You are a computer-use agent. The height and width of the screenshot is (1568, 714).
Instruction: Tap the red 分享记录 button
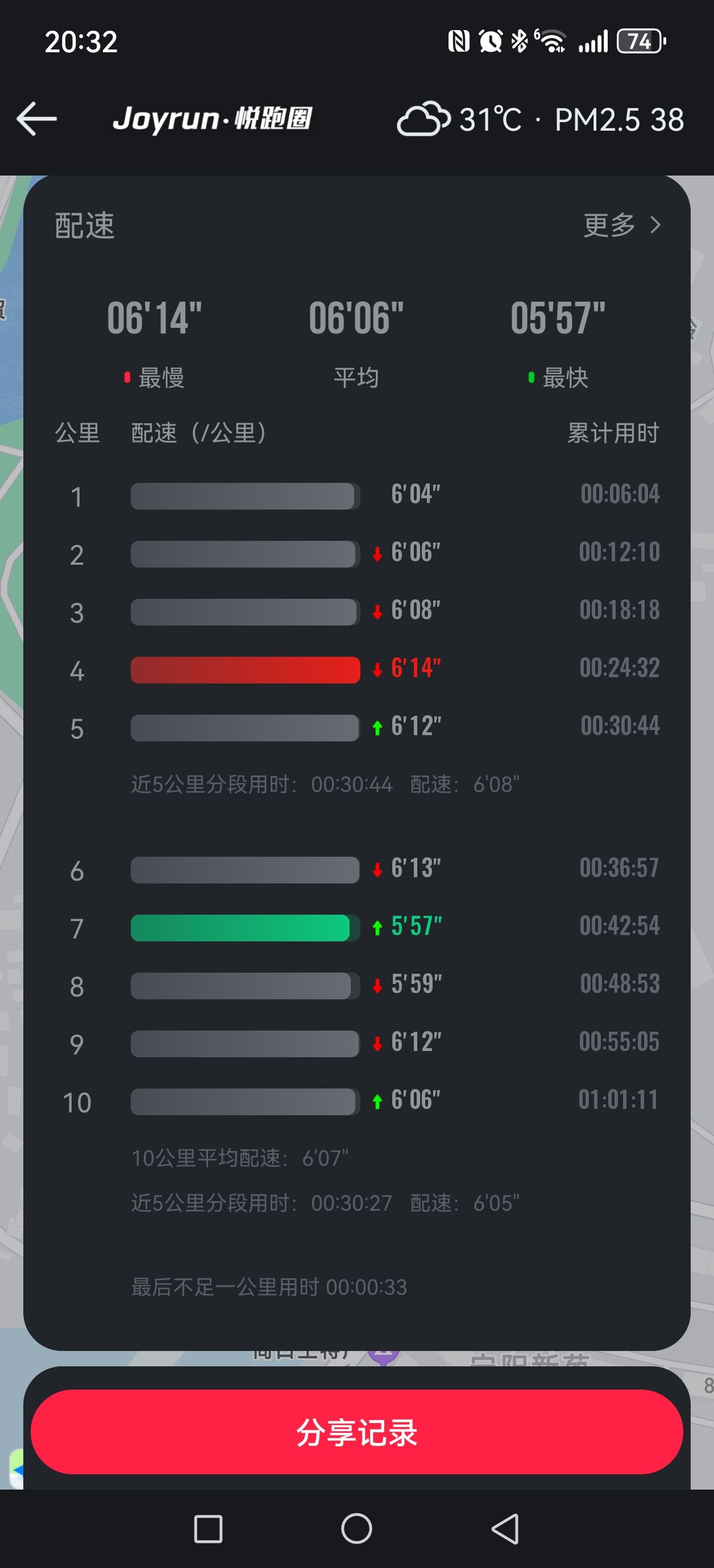pyautogui.click(x=356, y=1432)
